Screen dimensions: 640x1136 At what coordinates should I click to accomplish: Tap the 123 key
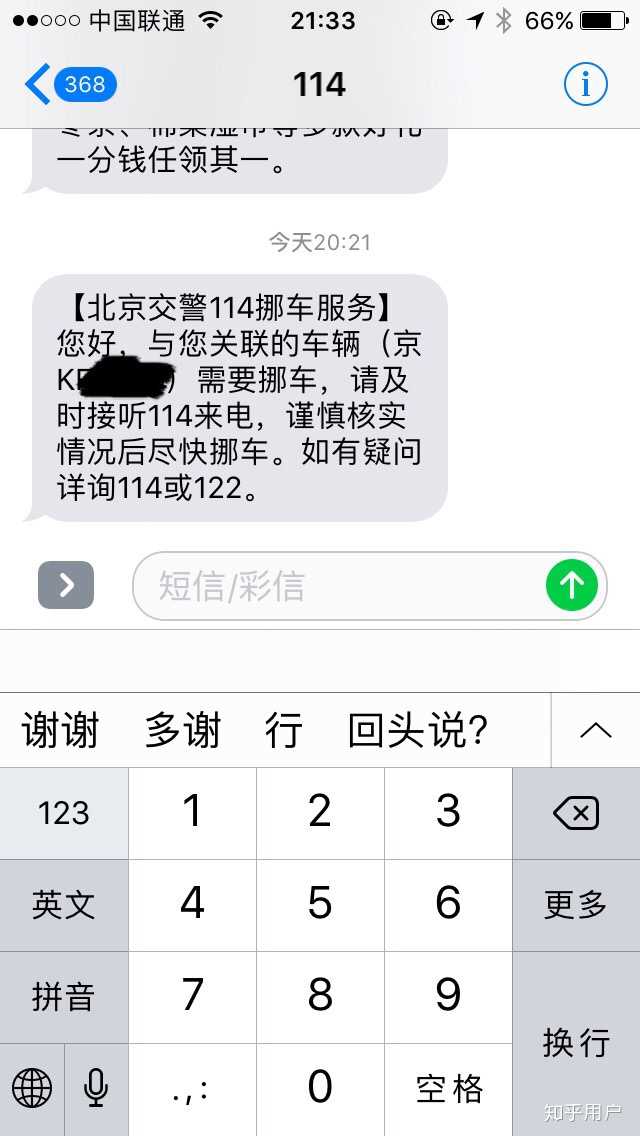point(64,813)
